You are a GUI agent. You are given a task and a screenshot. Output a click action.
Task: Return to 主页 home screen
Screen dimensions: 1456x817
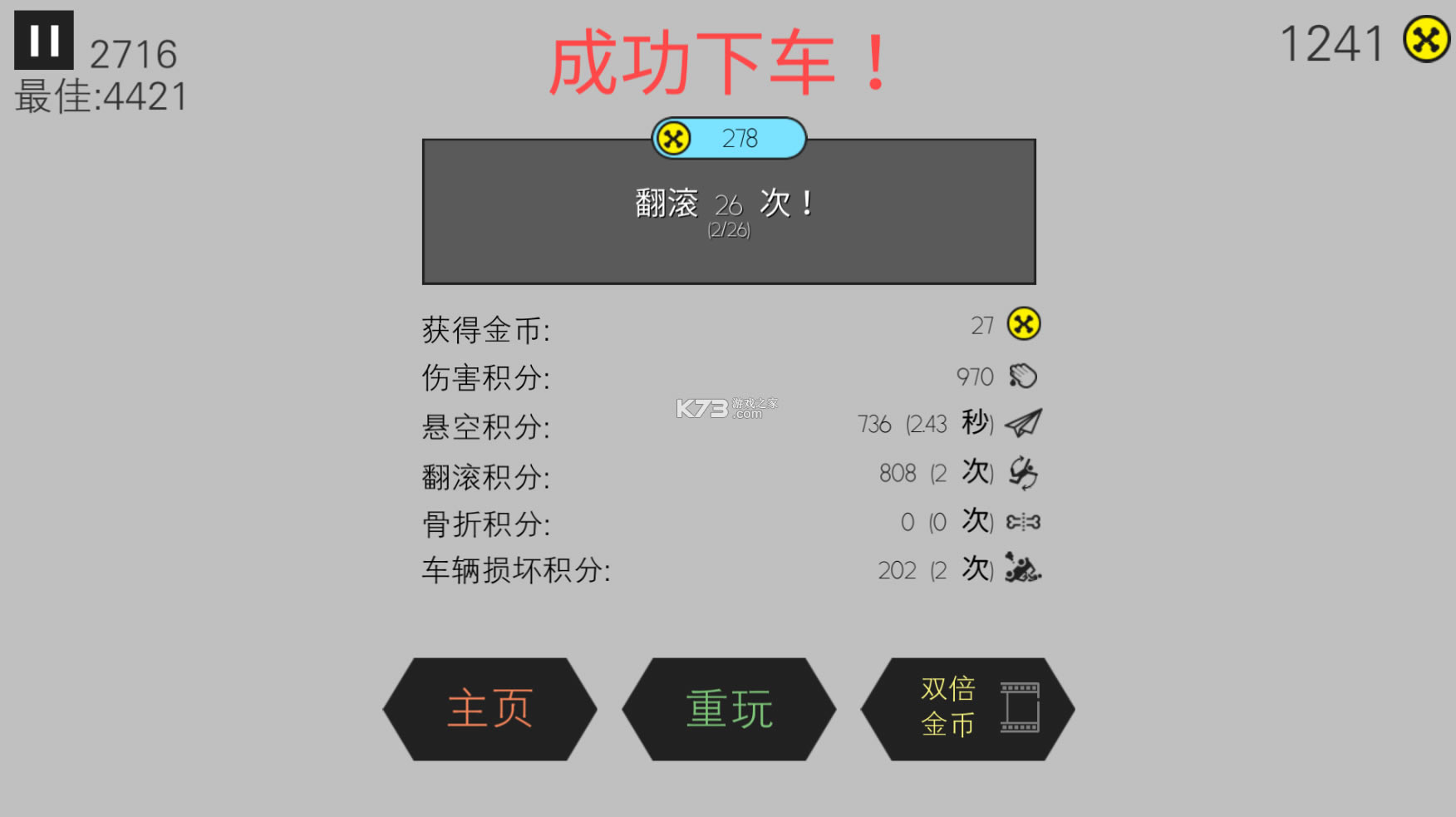tap(489, 709)
